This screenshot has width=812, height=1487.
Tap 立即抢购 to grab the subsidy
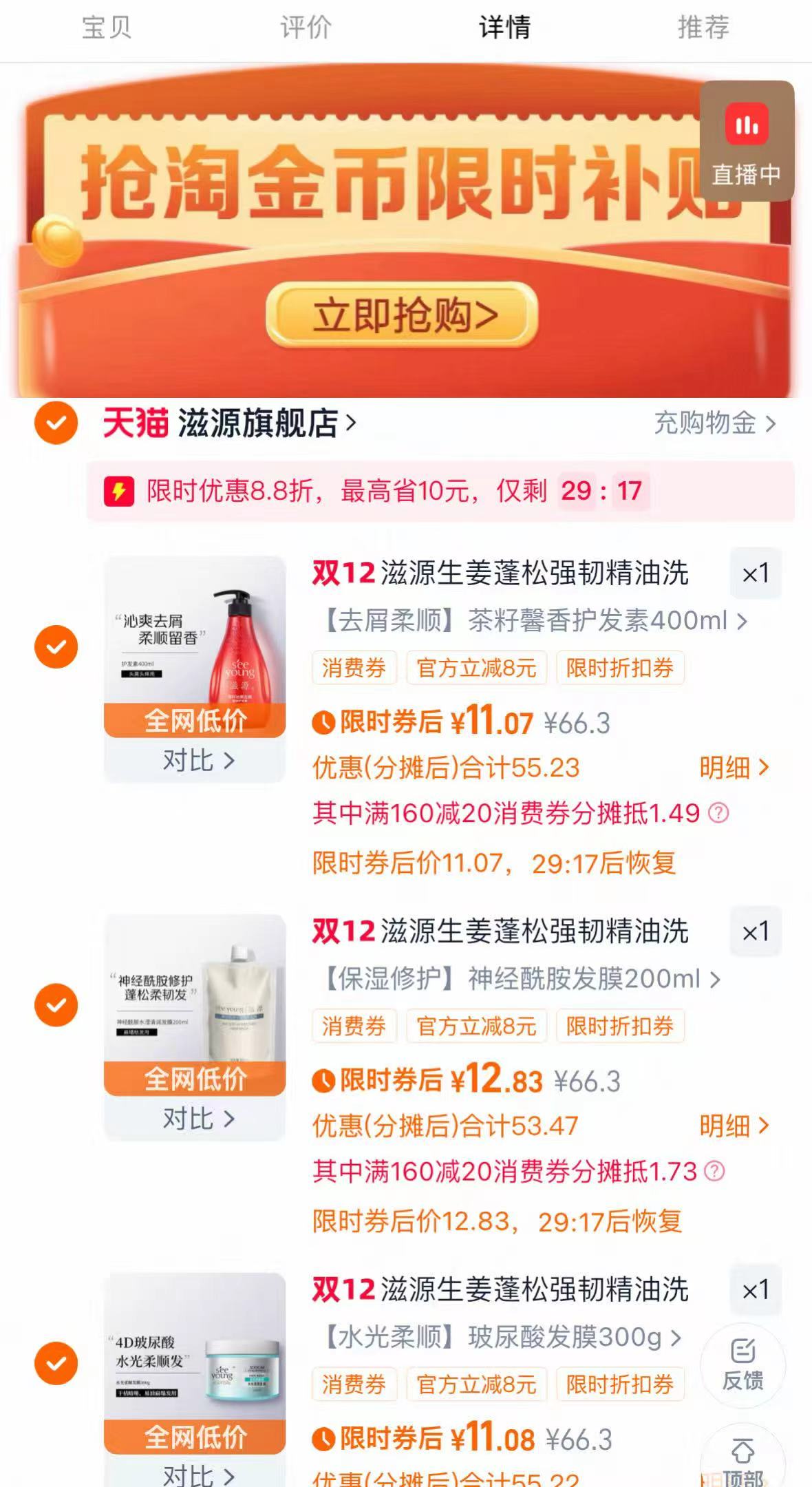(x=406, y=315)
